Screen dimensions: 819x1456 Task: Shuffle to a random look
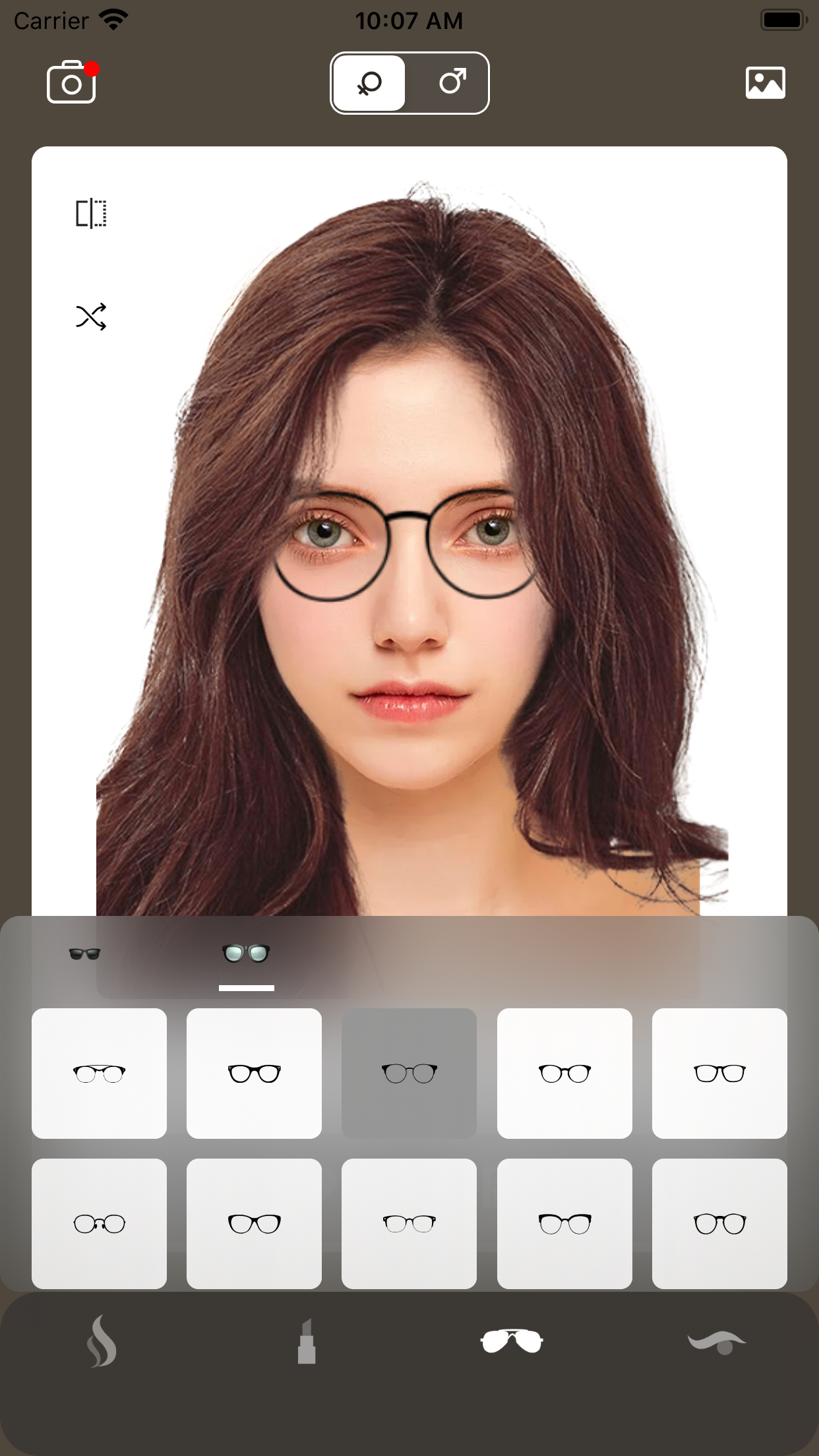pos(91,317)
